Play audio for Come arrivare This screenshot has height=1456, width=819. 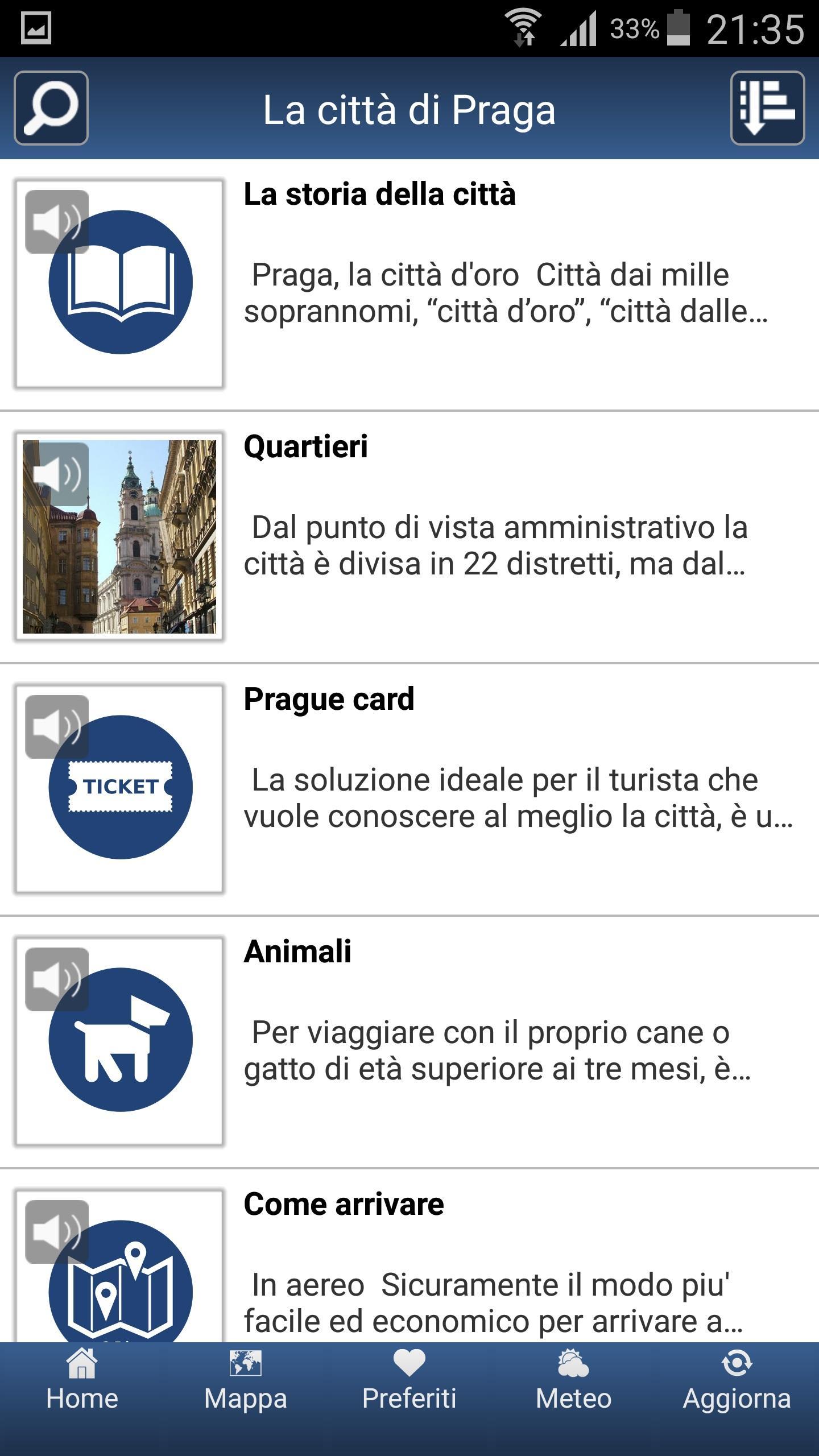pyautogui.click(x=57, y=1231)
